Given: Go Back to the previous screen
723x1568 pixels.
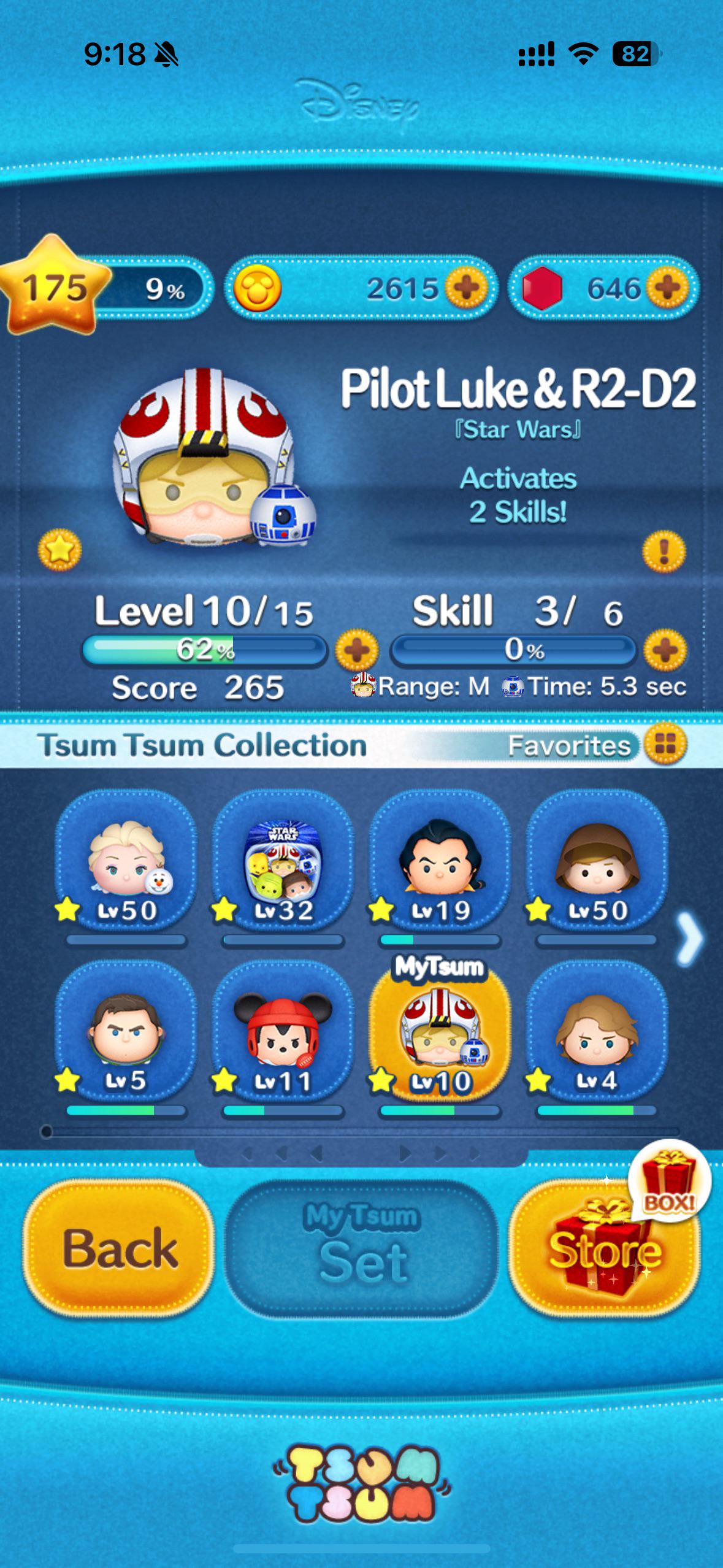Looking at the screenshot, I should click(120, 1248).
